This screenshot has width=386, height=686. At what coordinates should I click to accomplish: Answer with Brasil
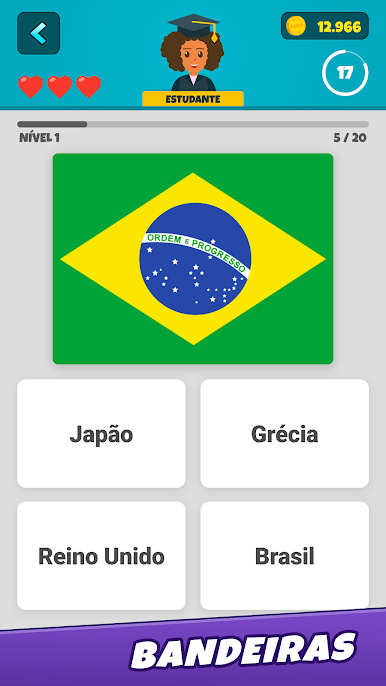click(x=284, y=556)
